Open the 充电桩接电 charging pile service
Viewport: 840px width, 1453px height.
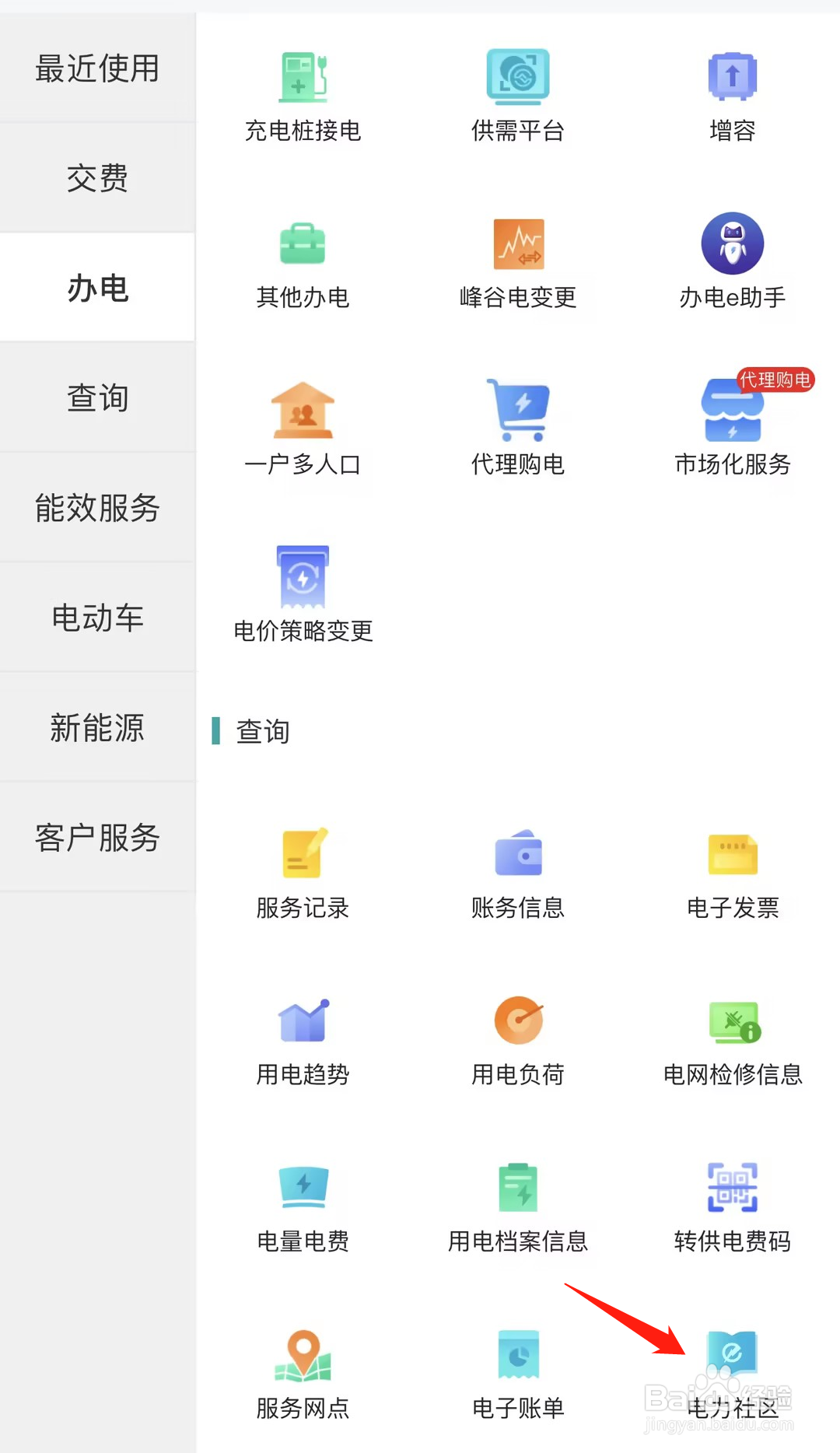pyautogui.click(x=303, y=93)
